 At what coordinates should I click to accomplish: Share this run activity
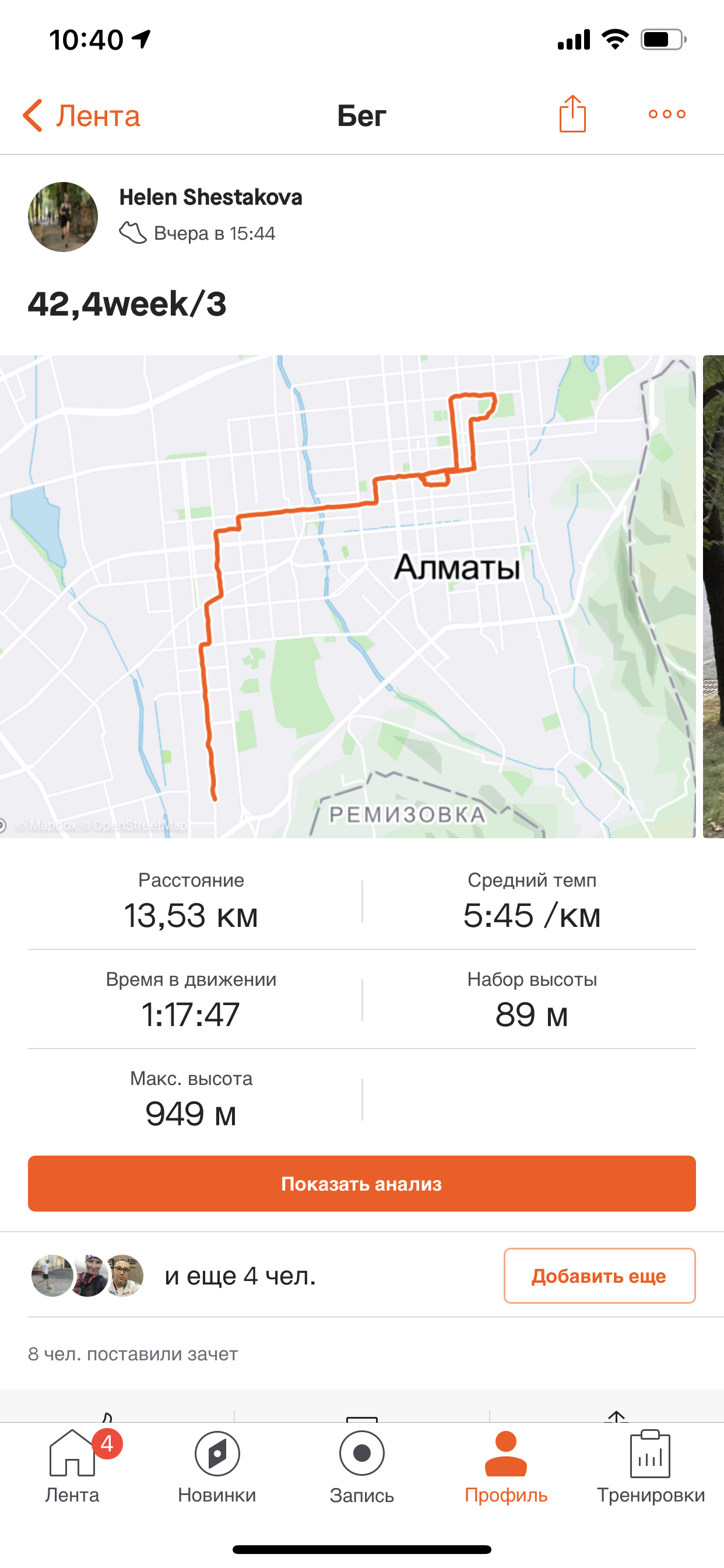[572, 114]
